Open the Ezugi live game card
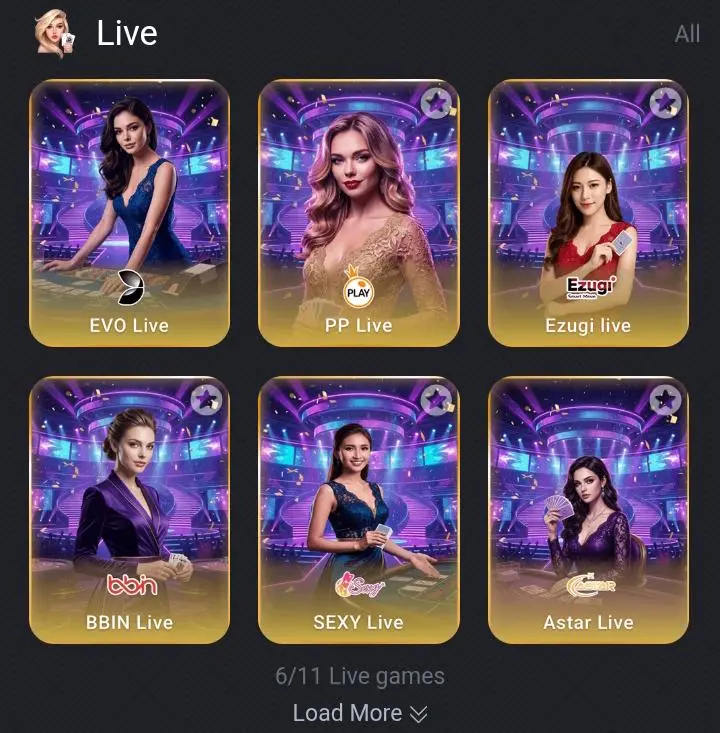720x733 pixels. [x=588, y=213]
